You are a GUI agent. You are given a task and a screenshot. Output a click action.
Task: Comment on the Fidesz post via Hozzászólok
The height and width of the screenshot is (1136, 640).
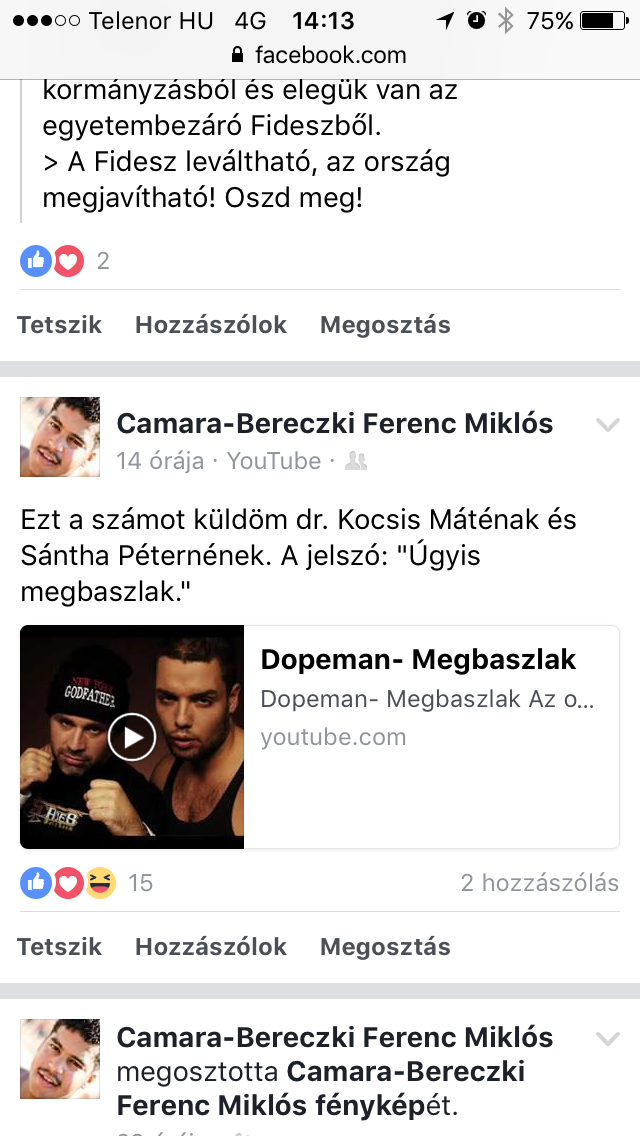(211, 325)
